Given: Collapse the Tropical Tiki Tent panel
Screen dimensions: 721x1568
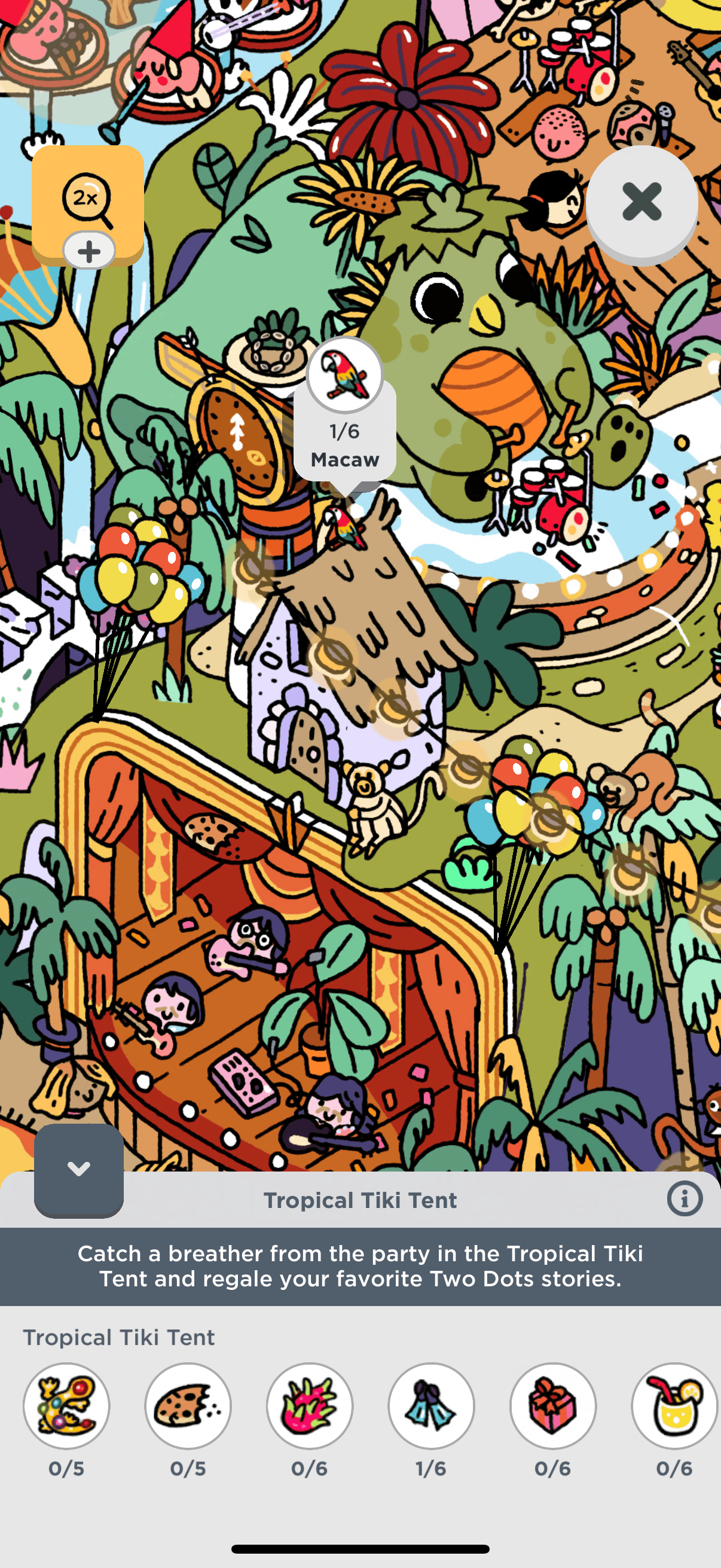Looking at the screenshot, I should tap(78, 1169).
